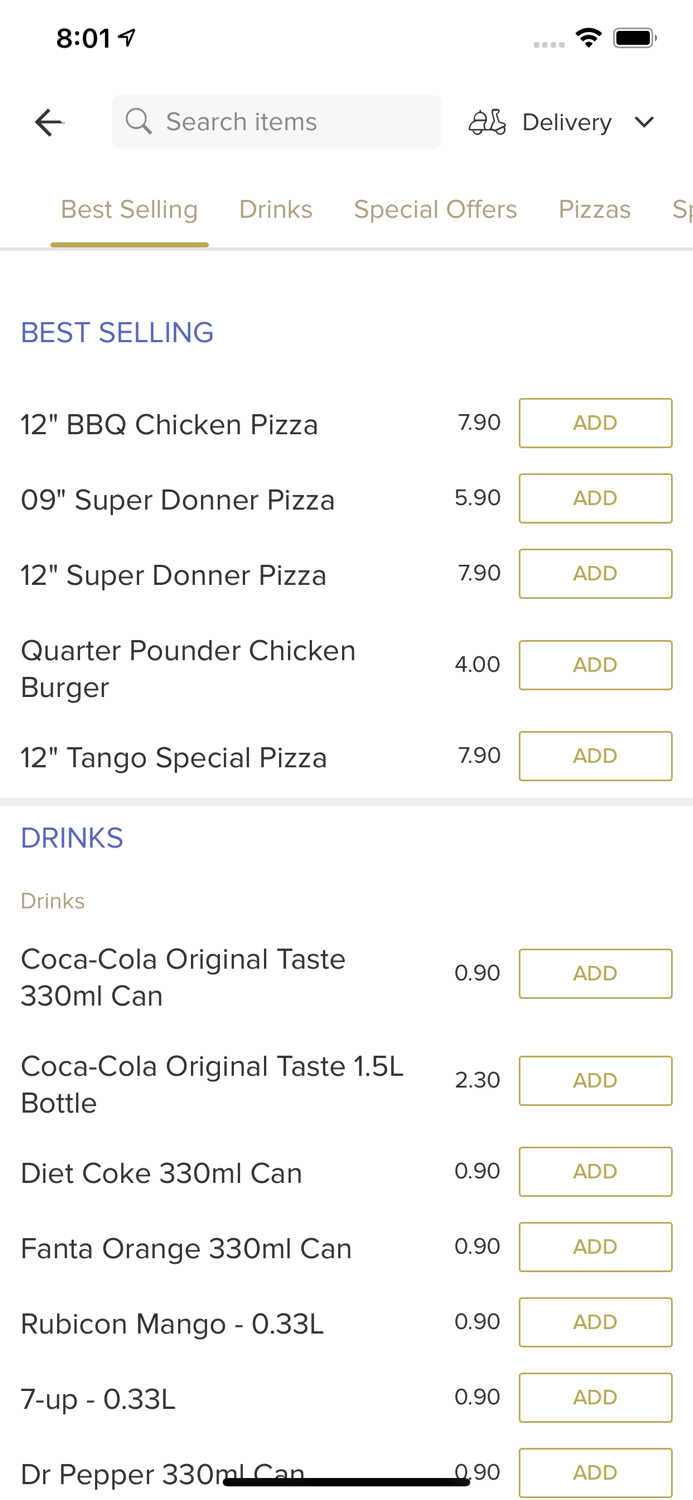Open the Pizzas tab
Viewport: 693px width, 1500px height.
click(594, 209)
